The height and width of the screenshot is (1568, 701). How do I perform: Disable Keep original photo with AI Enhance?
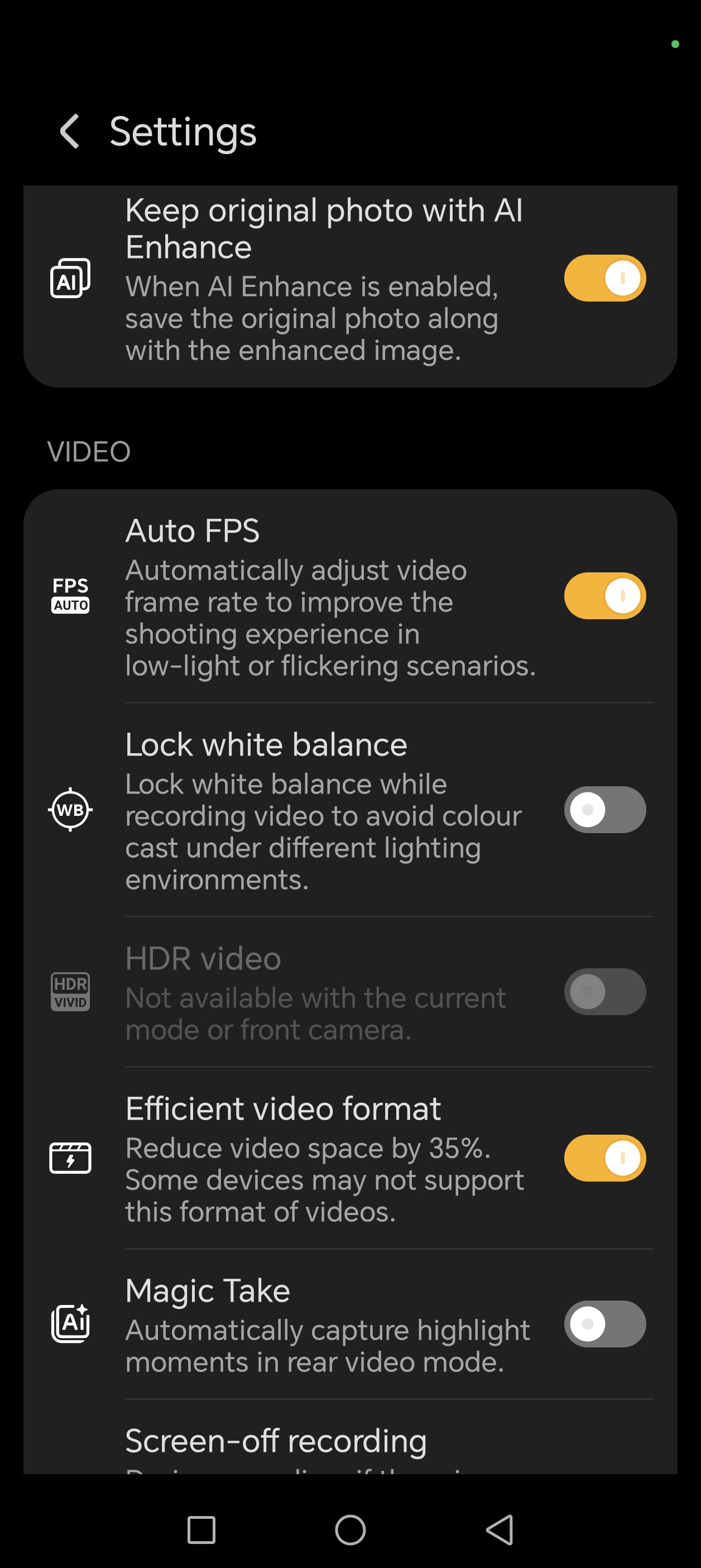tap(604, 278)
